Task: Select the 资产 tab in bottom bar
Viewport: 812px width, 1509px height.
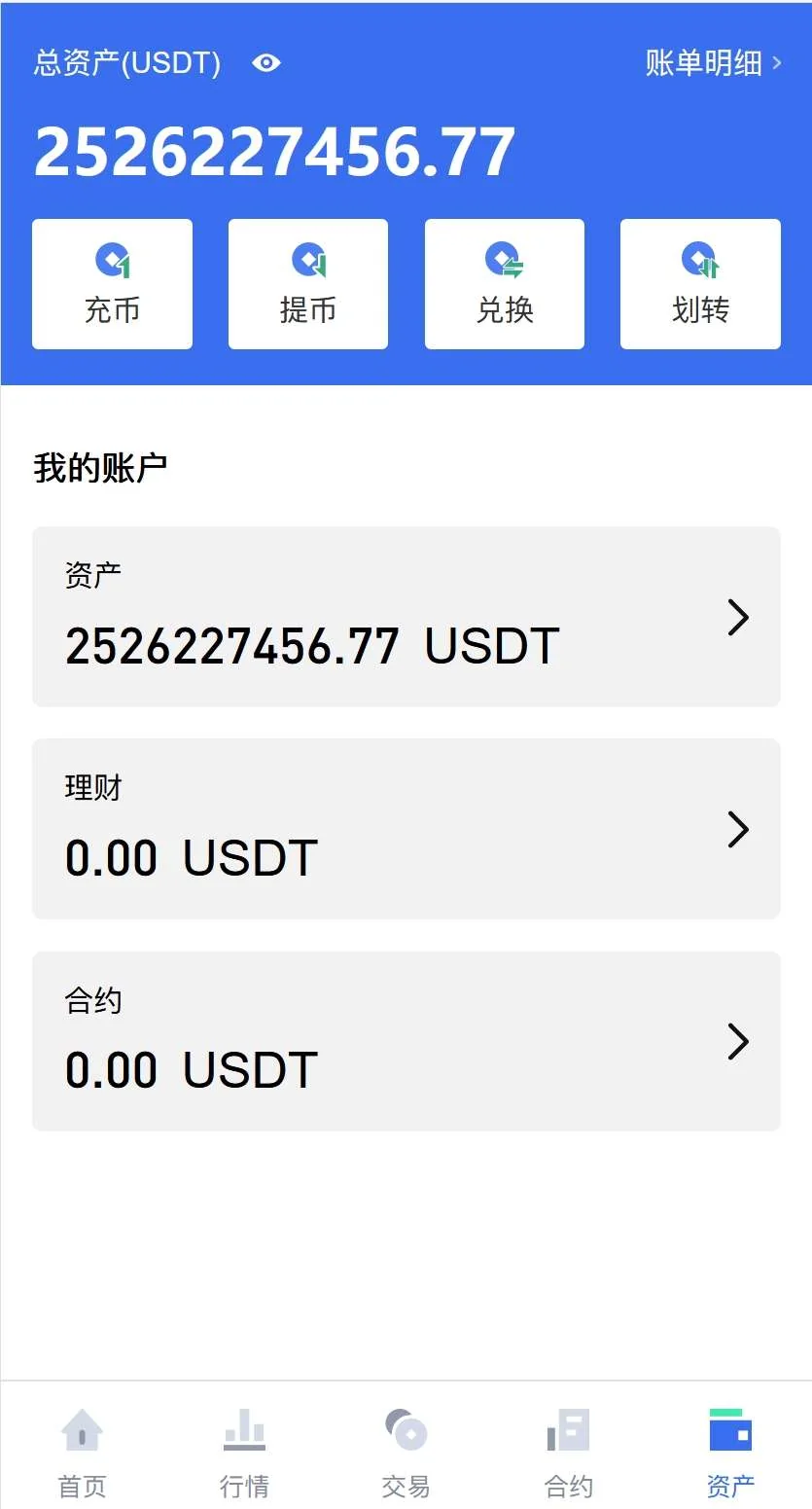Action: click(x=730, y=1452)
